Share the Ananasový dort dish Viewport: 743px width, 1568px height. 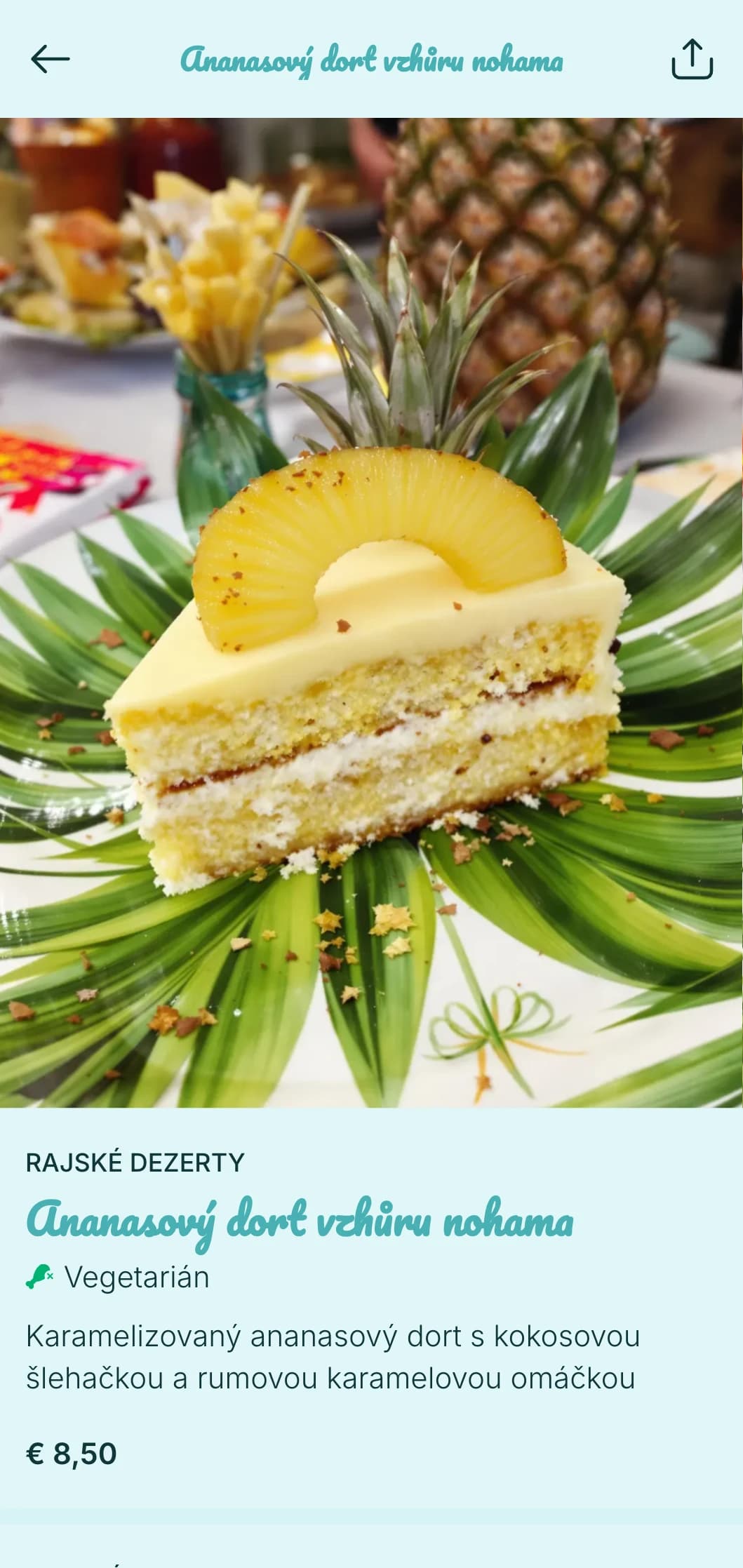coord(692,59)
